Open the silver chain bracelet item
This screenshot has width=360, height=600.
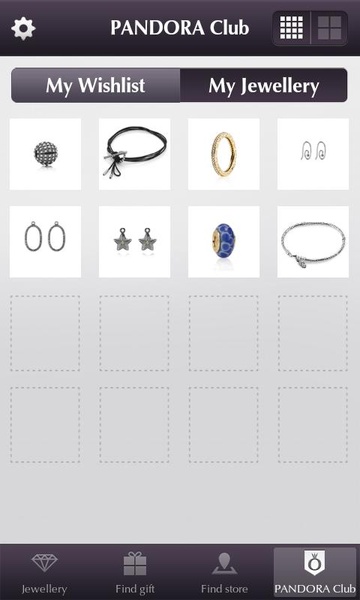pyautogui.click(x=313, y=242)
